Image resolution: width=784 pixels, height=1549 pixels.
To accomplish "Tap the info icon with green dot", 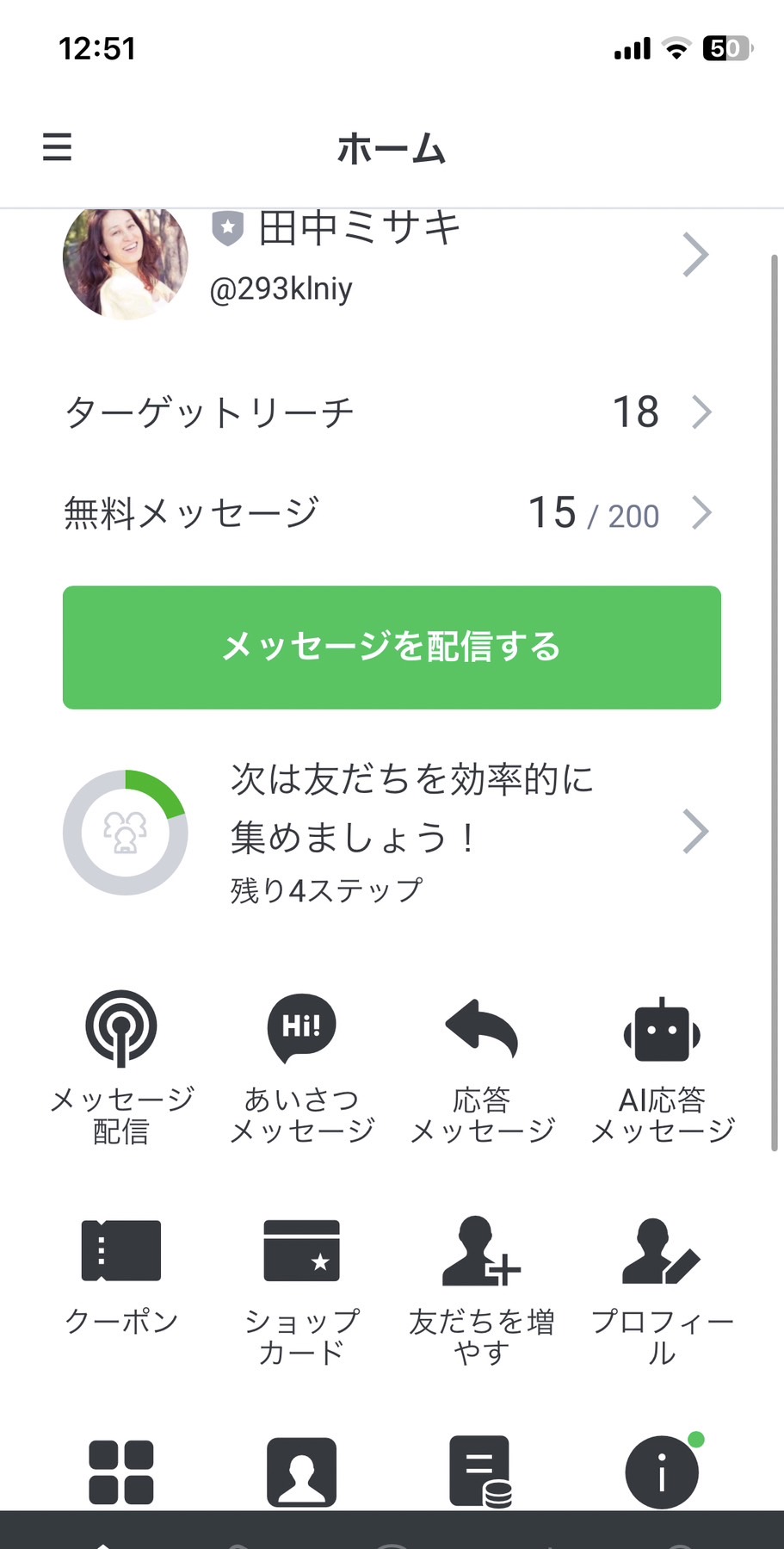I will [x=663, y=1472].
